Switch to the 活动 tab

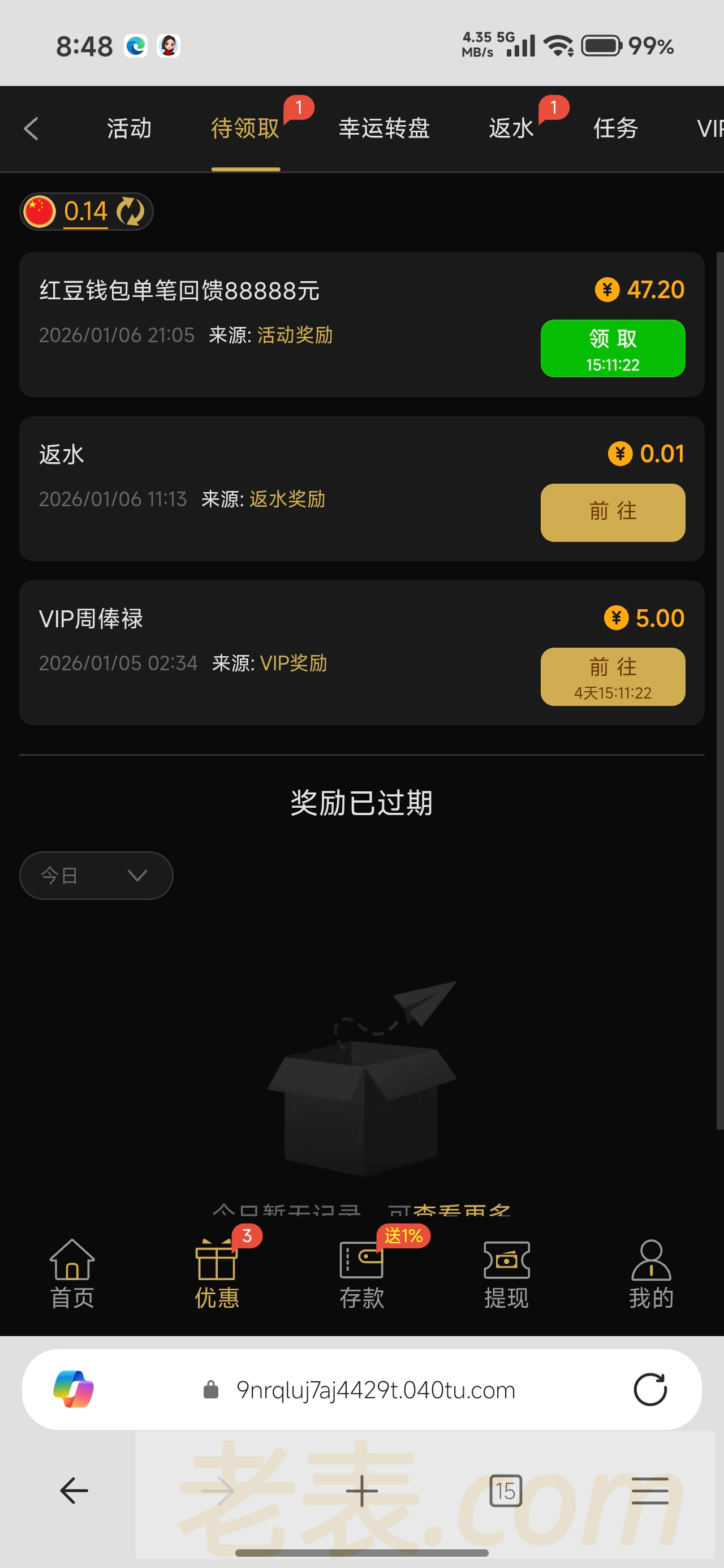(129, 128)
